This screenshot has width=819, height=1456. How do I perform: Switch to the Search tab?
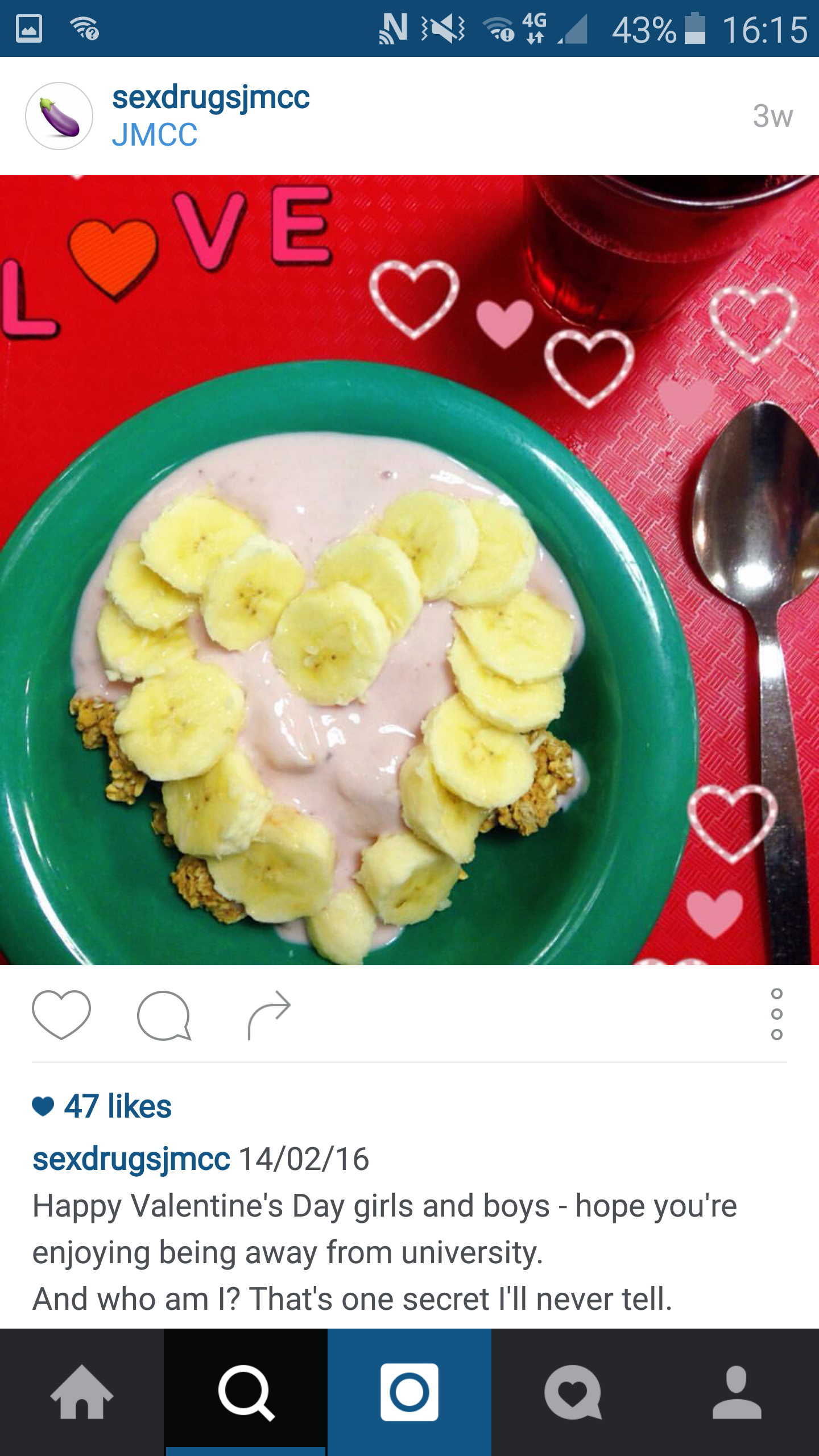[x=246, y=1392]
